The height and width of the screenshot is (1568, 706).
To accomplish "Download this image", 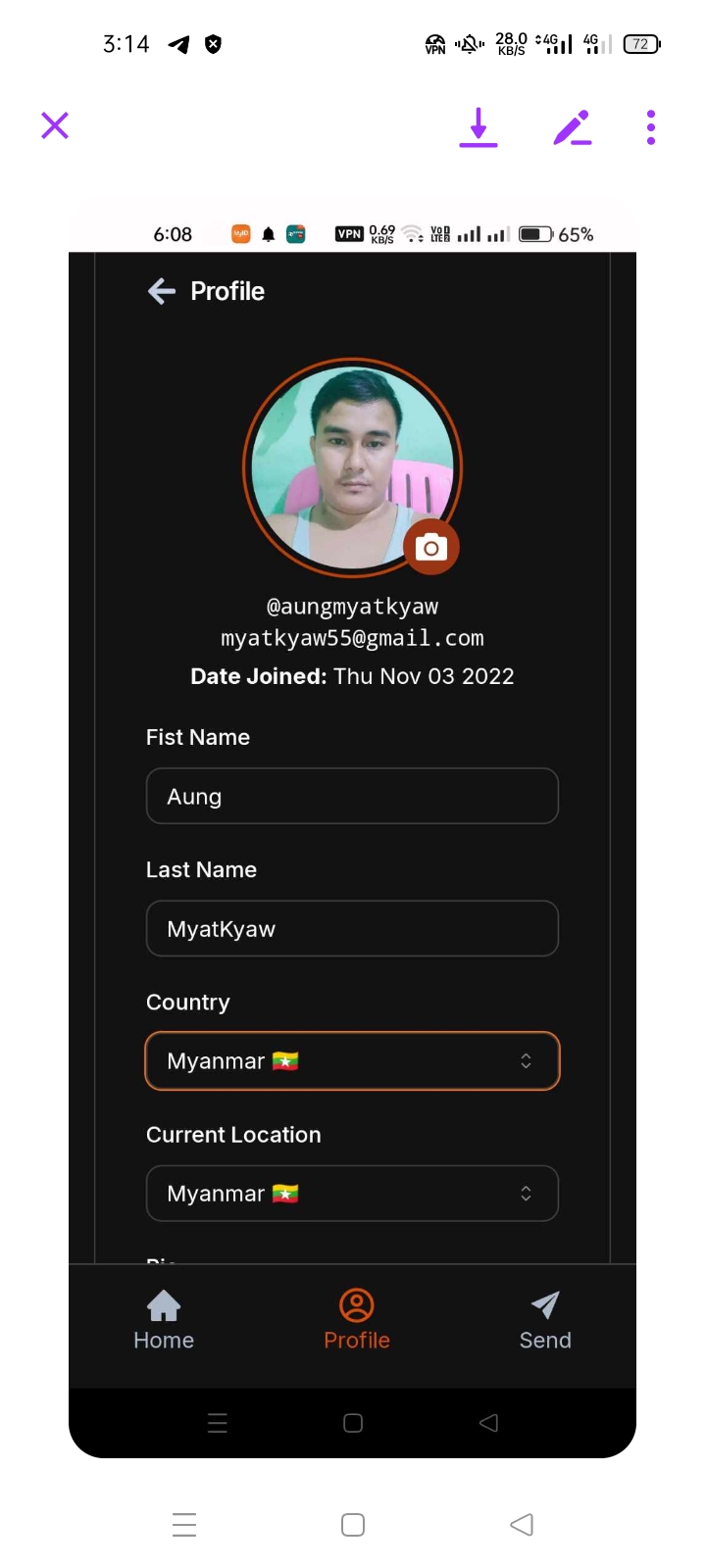I will click(x=479, y=127).
